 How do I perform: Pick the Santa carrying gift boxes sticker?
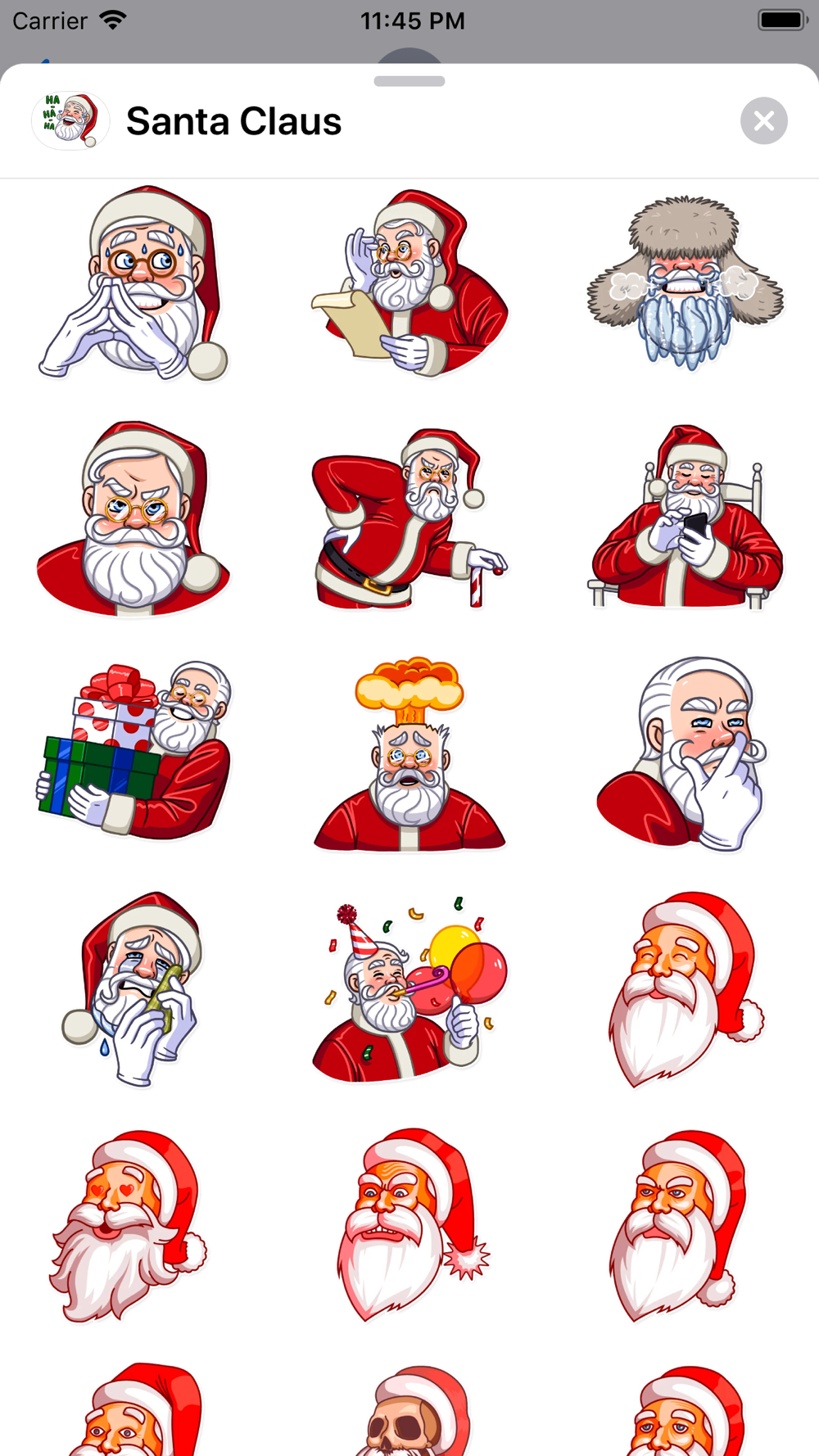click(x=135, y=752)
